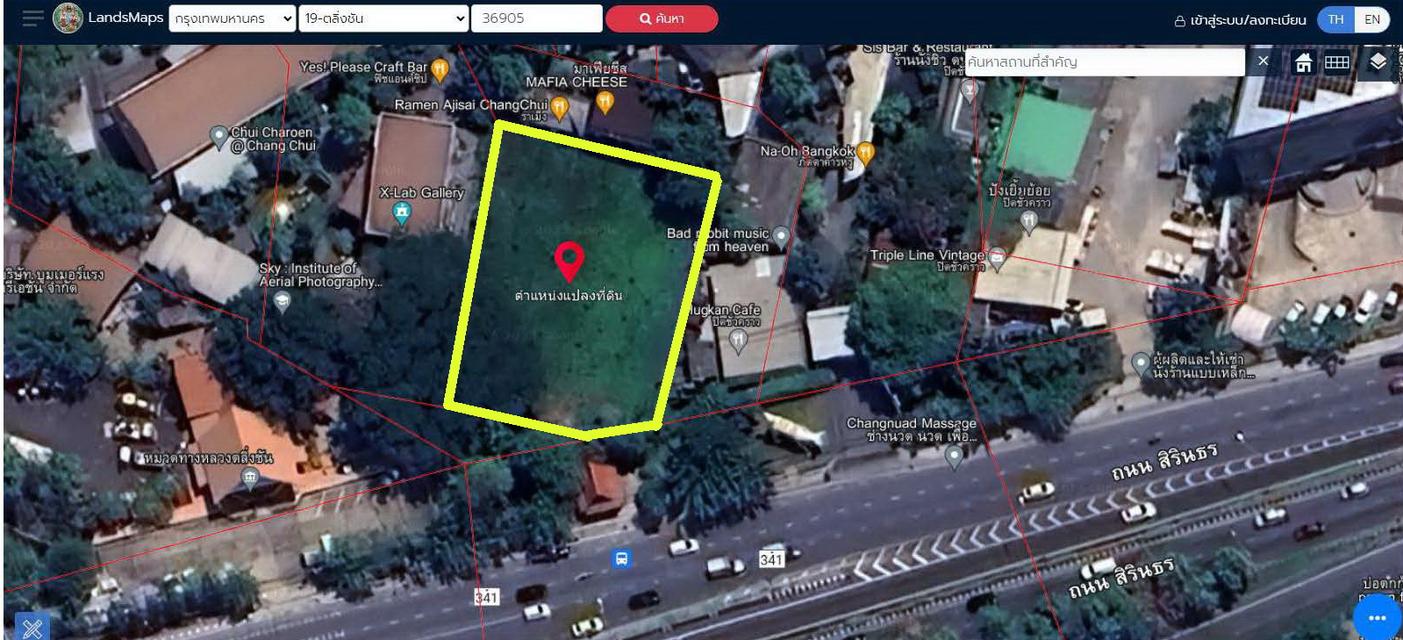Image resolution: width=1403 pixels, height=640 pixels.
Task: Tap the bus stop marker on the road
Action: point(621,559)
